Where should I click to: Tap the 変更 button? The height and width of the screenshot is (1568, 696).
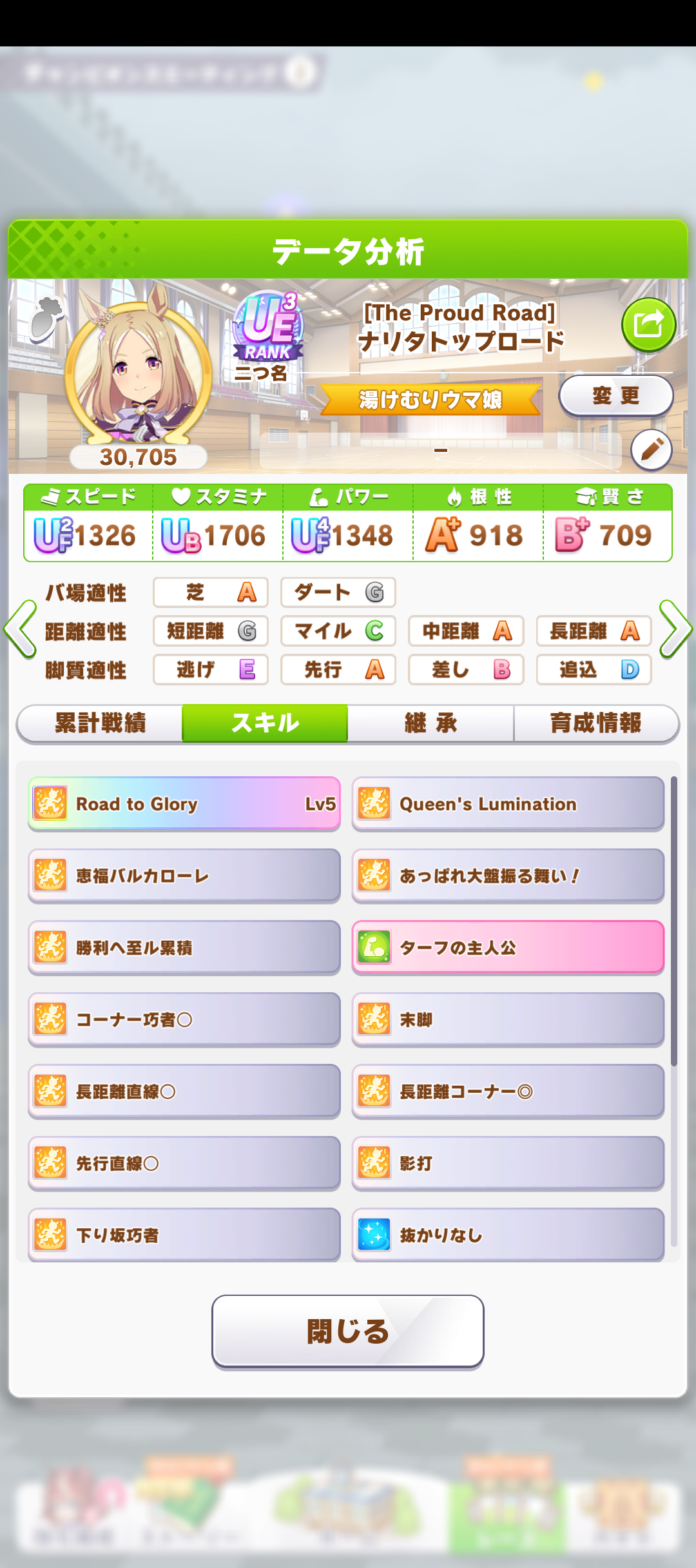[x=615, y=395]
